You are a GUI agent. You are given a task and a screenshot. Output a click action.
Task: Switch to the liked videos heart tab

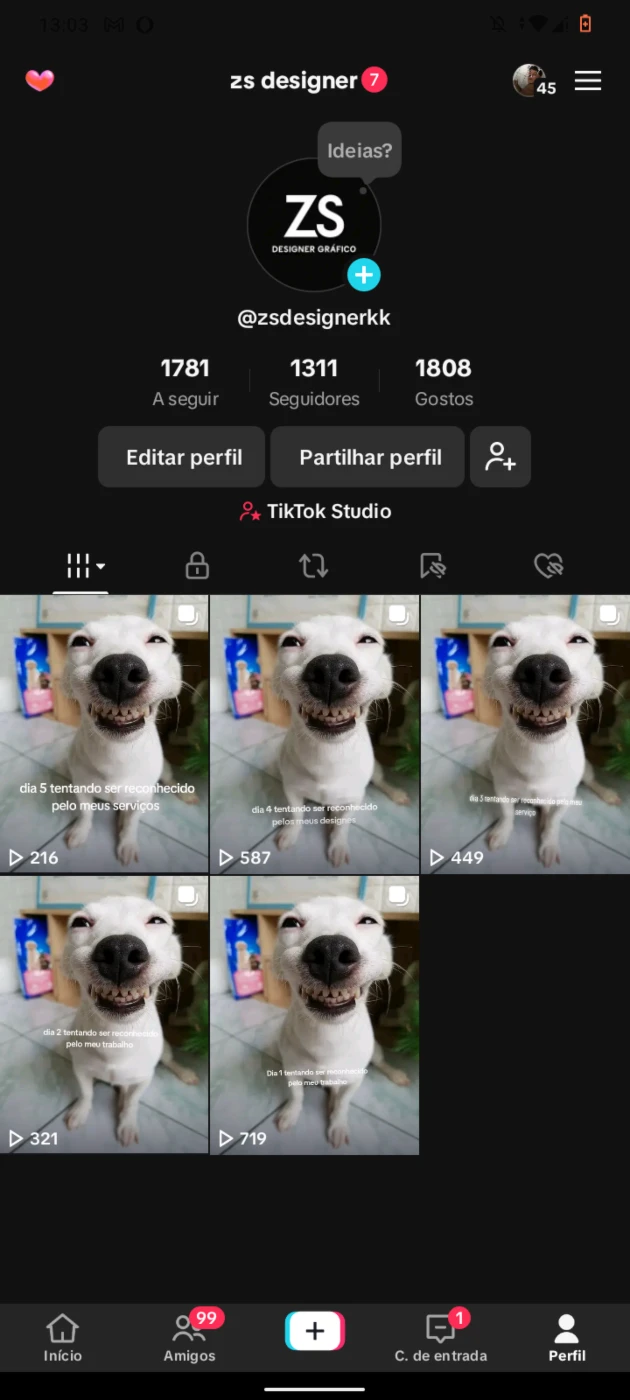(x=549, y=566)
